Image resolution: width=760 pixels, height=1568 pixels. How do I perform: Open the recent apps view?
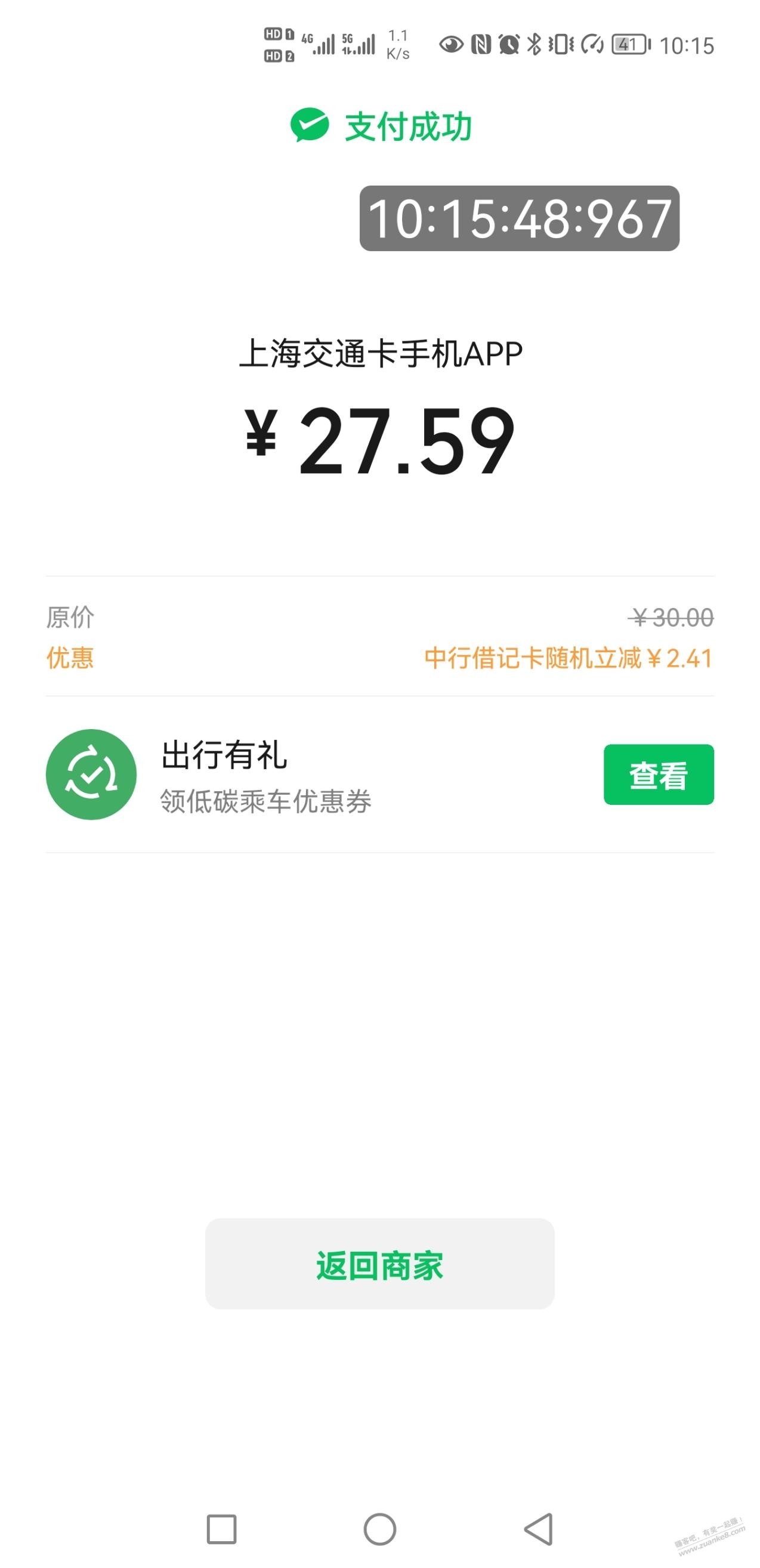point(221,1529)
